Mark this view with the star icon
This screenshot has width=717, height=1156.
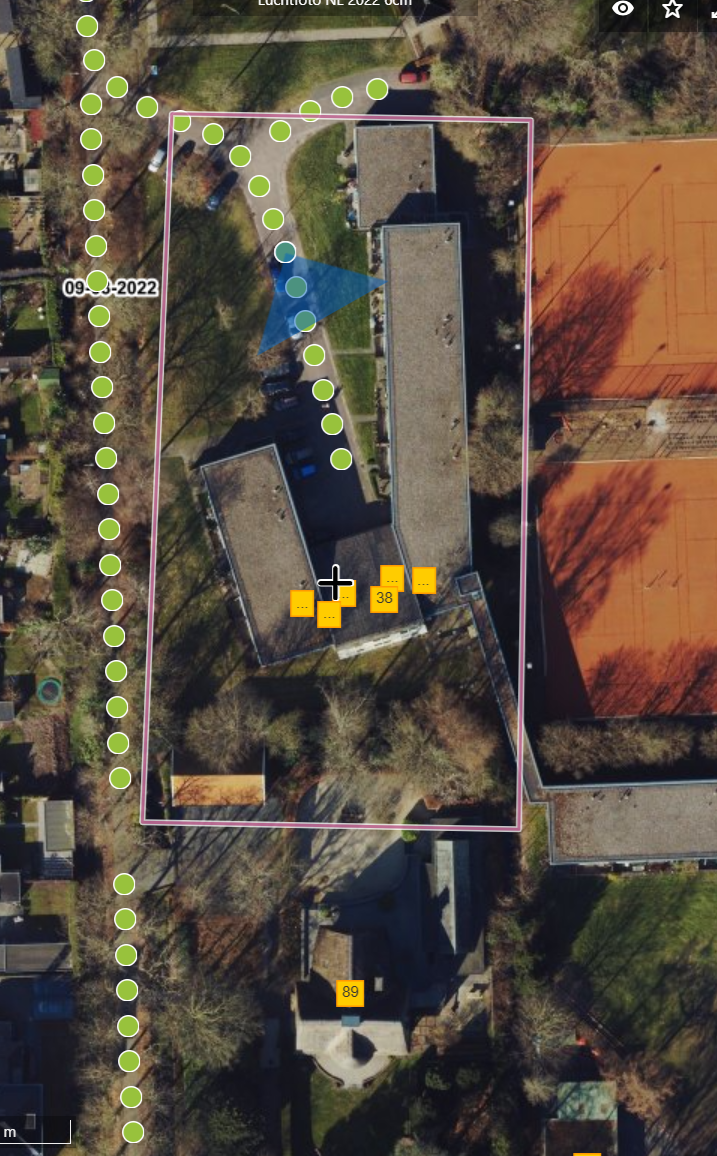tap(672, 9)
